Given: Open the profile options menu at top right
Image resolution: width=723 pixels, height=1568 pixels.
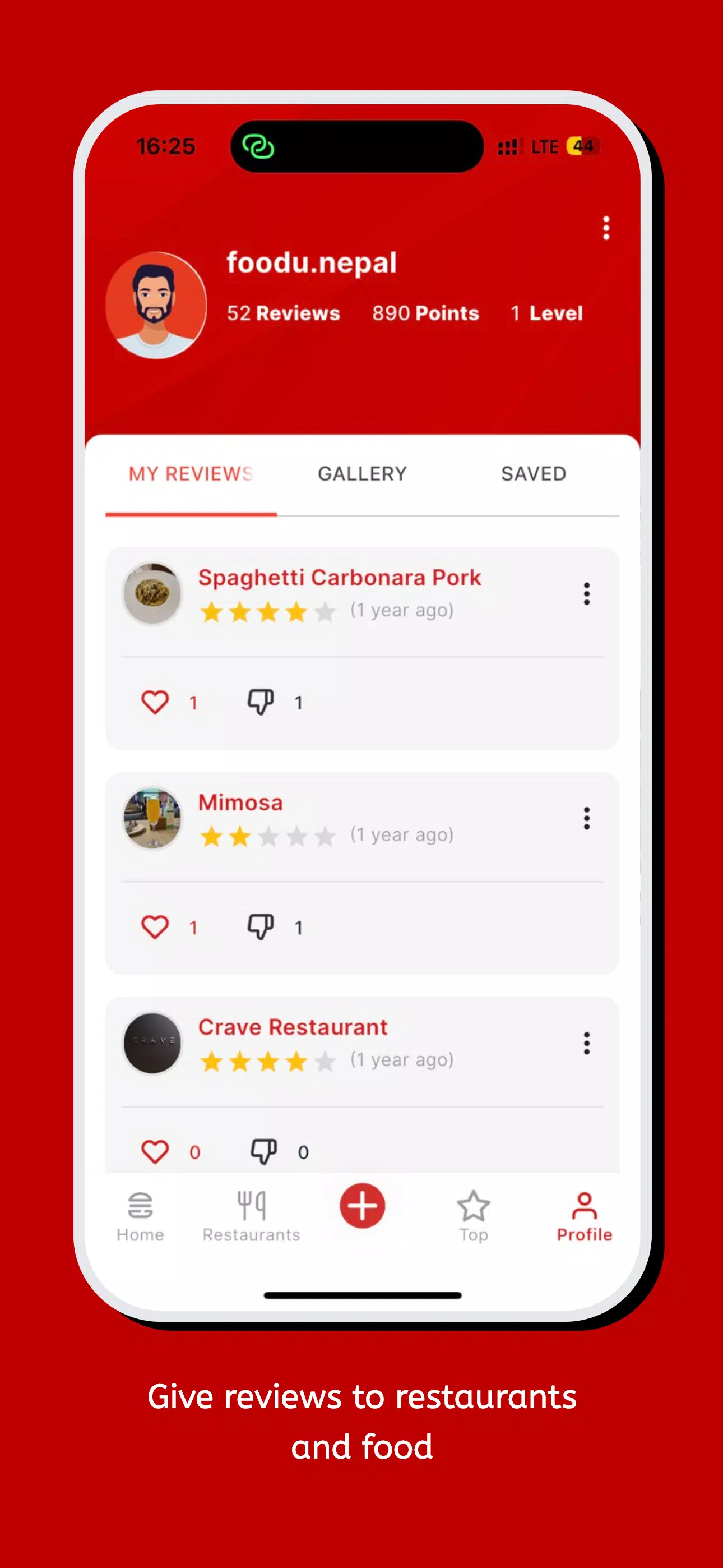Looking at the screenshot, I should [605, 228].
